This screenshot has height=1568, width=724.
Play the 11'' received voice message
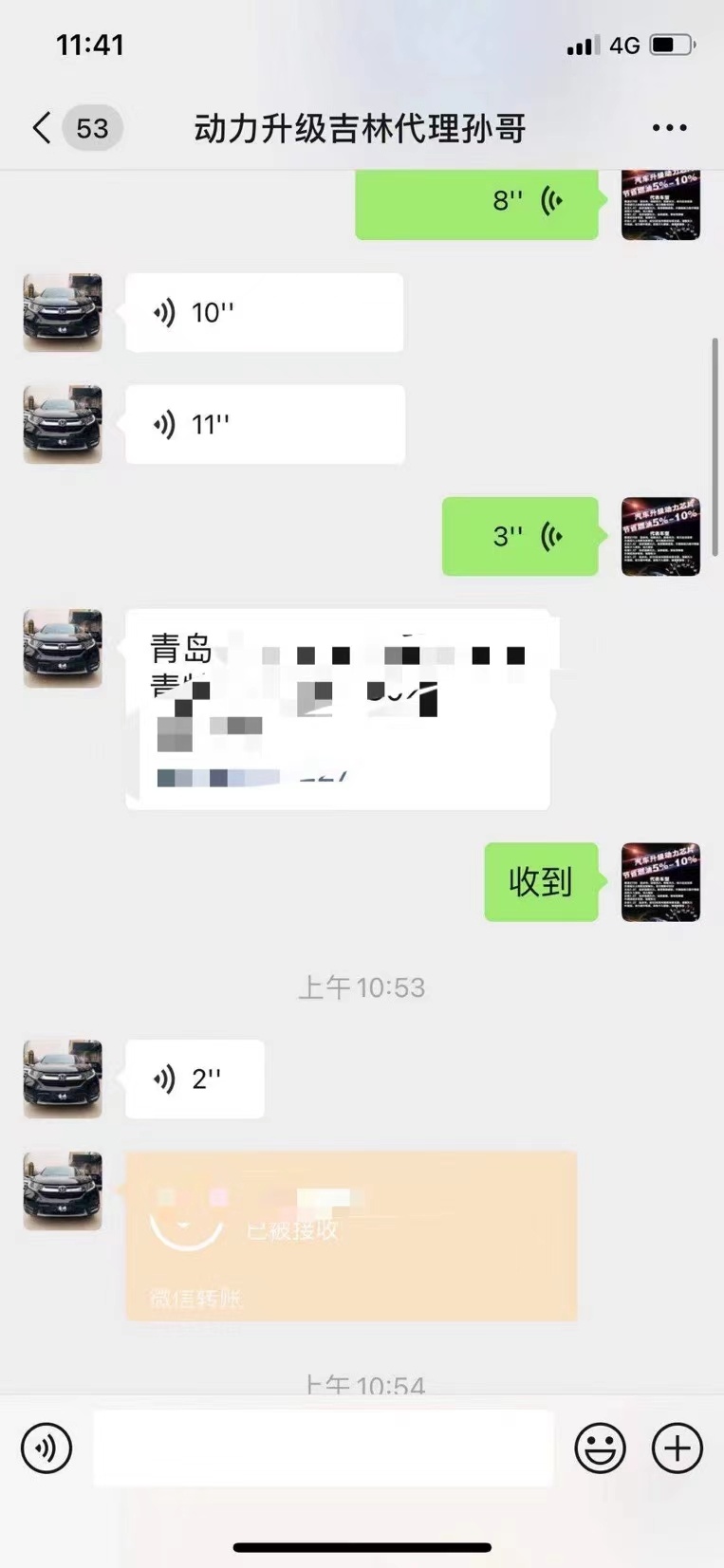pos(264,425)
